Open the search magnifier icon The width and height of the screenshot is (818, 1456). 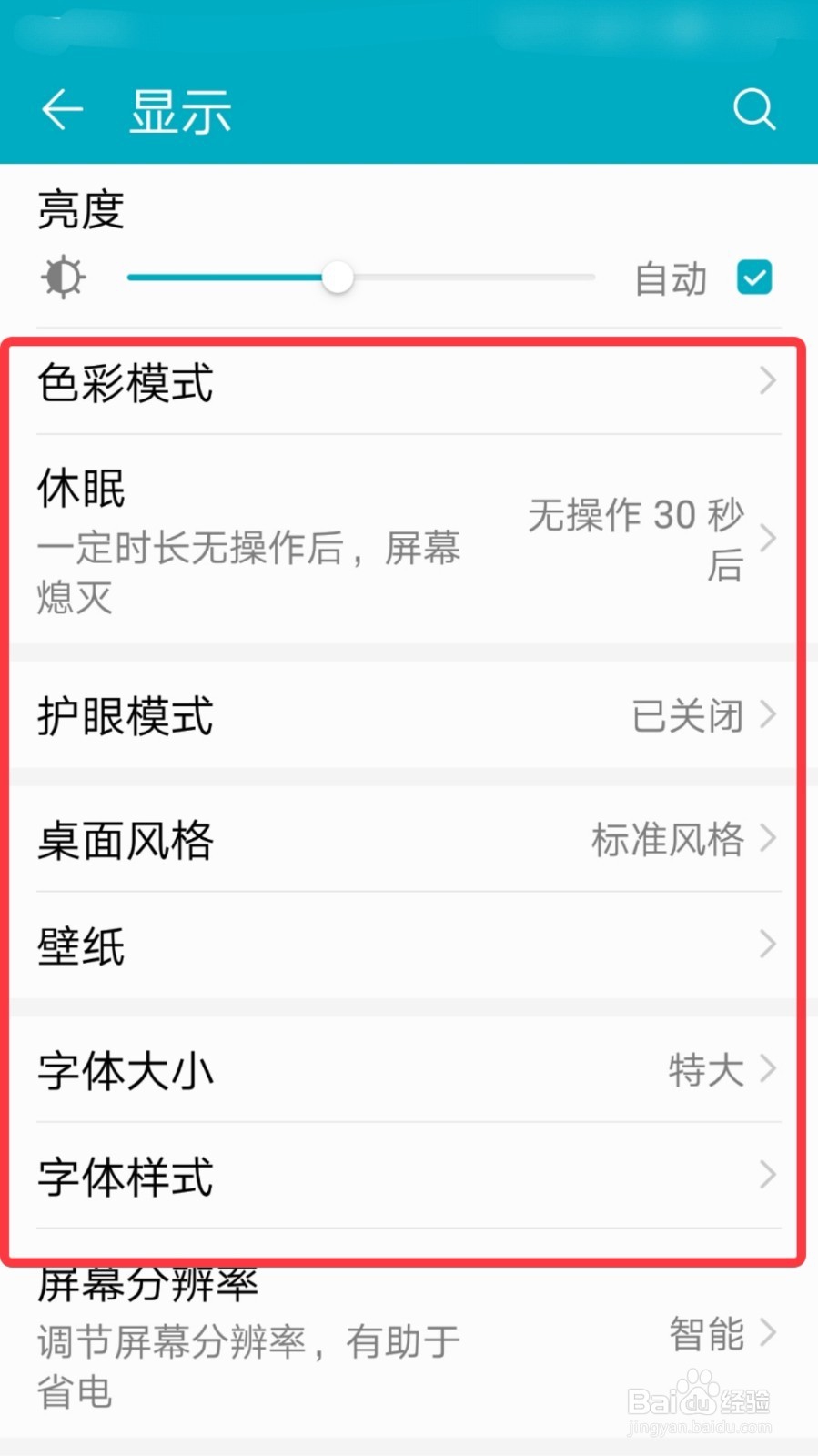753,109
